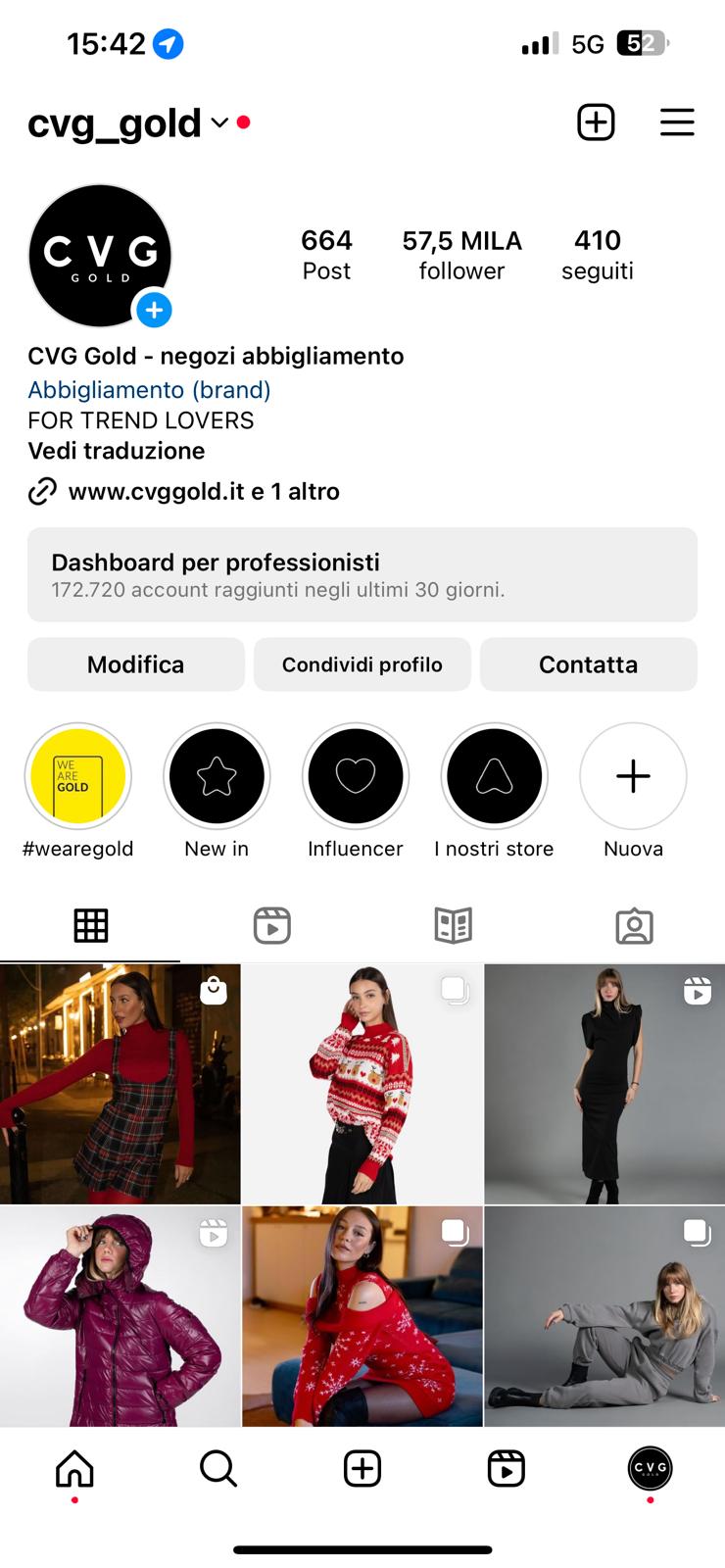Image resolution: width=725 pixels, height=1568 pixels.
Task: Switch to the tagged photos tab
Action: tap(634, 925)
